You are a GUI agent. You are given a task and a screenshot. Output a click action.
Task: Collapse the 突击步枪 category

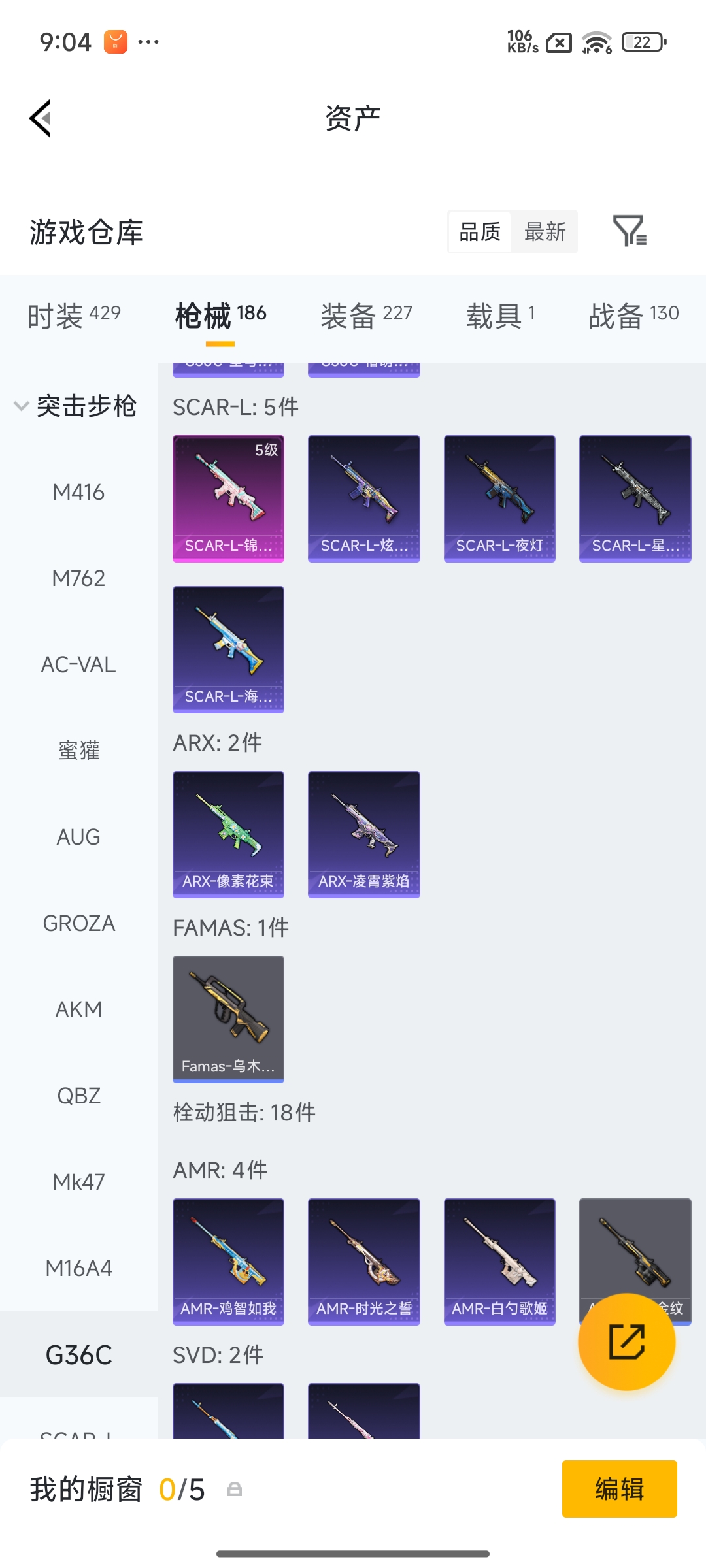pos(75,406)
